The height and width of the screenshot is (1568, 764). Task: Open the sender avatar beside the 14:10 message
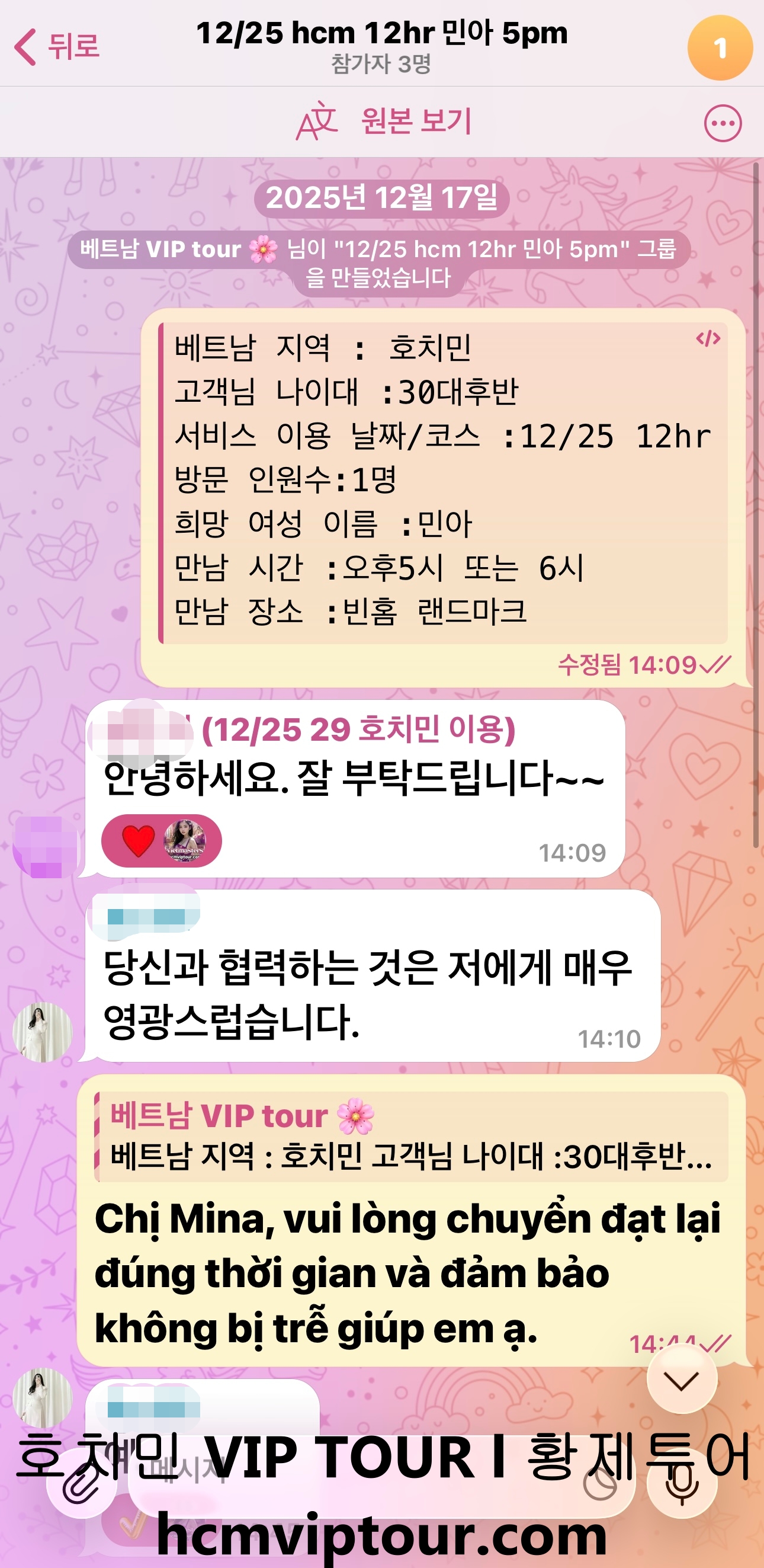(x=43, y=1032)
